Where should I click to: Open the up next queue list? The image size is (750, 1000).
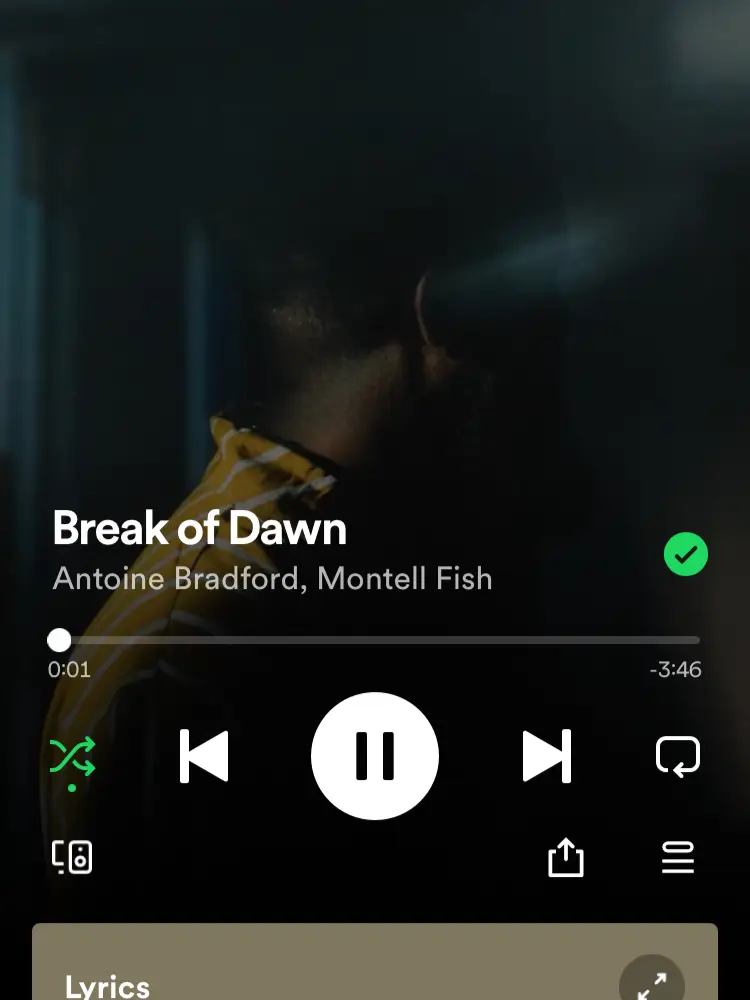pos(678,857)
